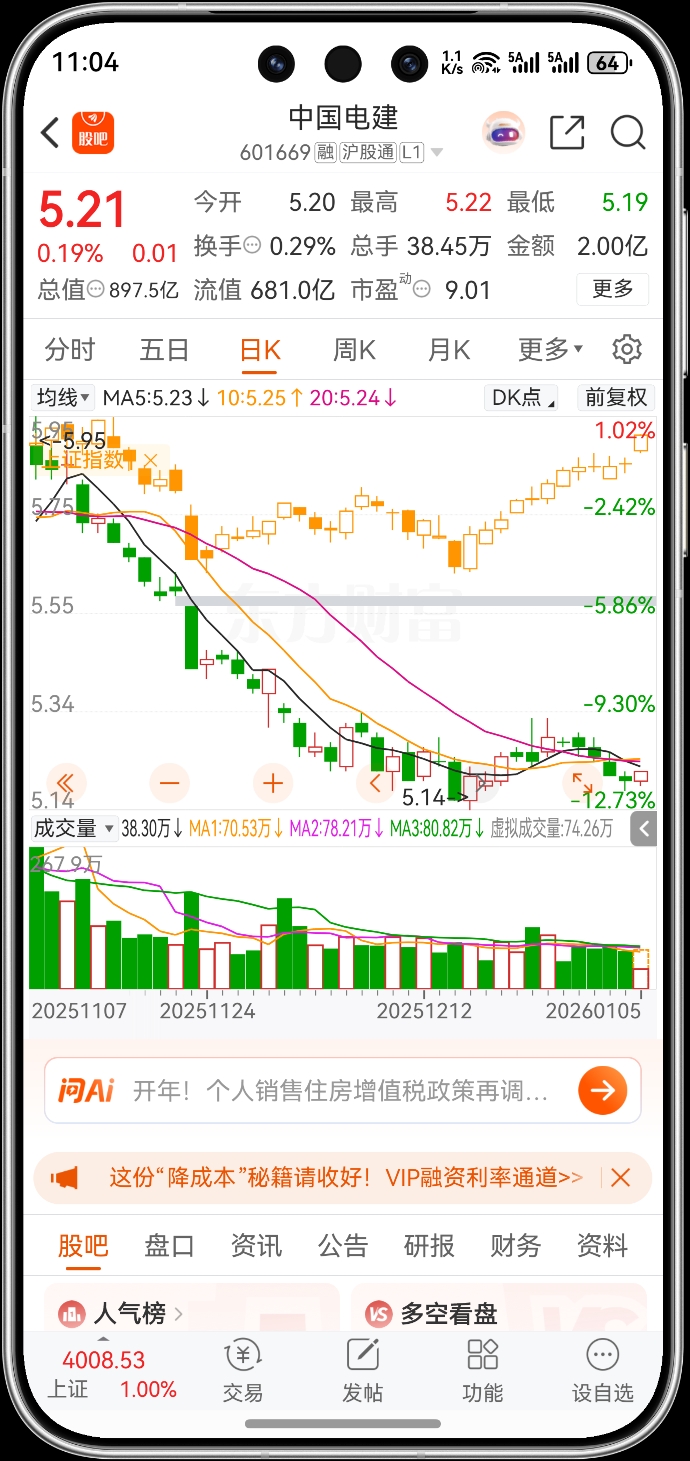The image size is (690, 1461).
Task: Tap 设自选 to add to watchlist
Action: click(x=602, y=1371)
